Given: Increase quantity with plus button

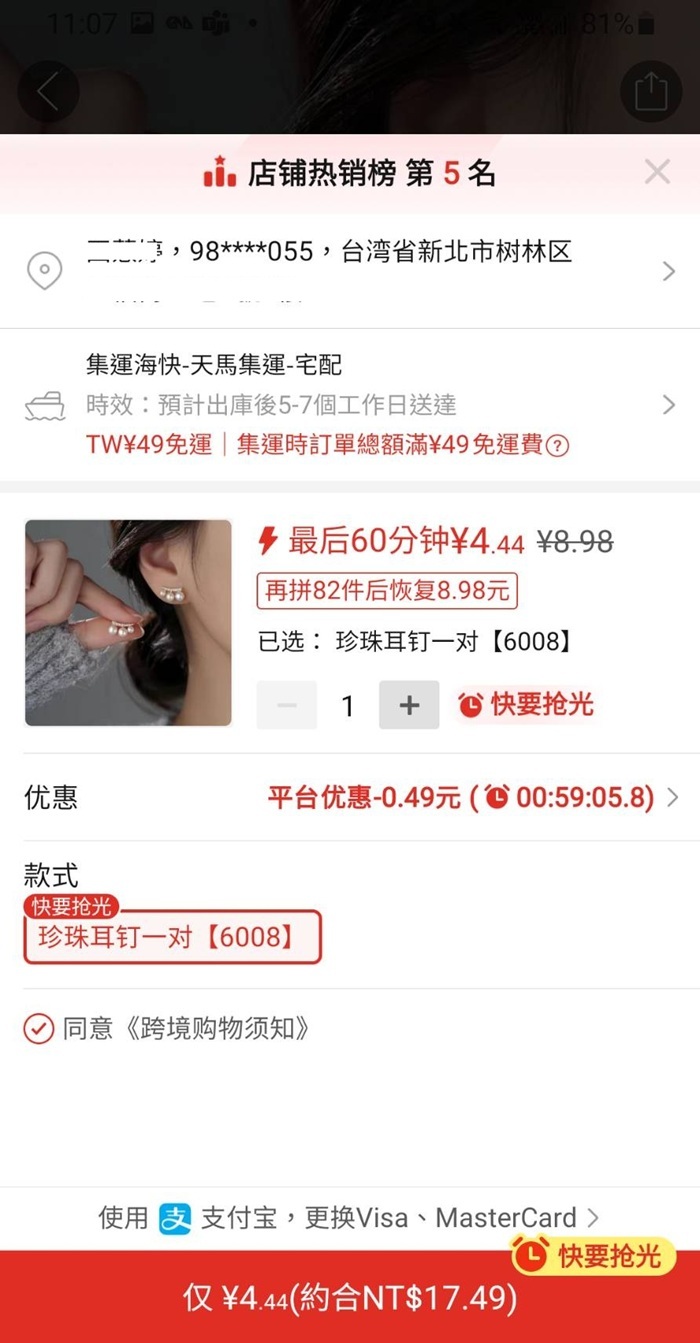Looking at the screenshot, I should point(408,705).
